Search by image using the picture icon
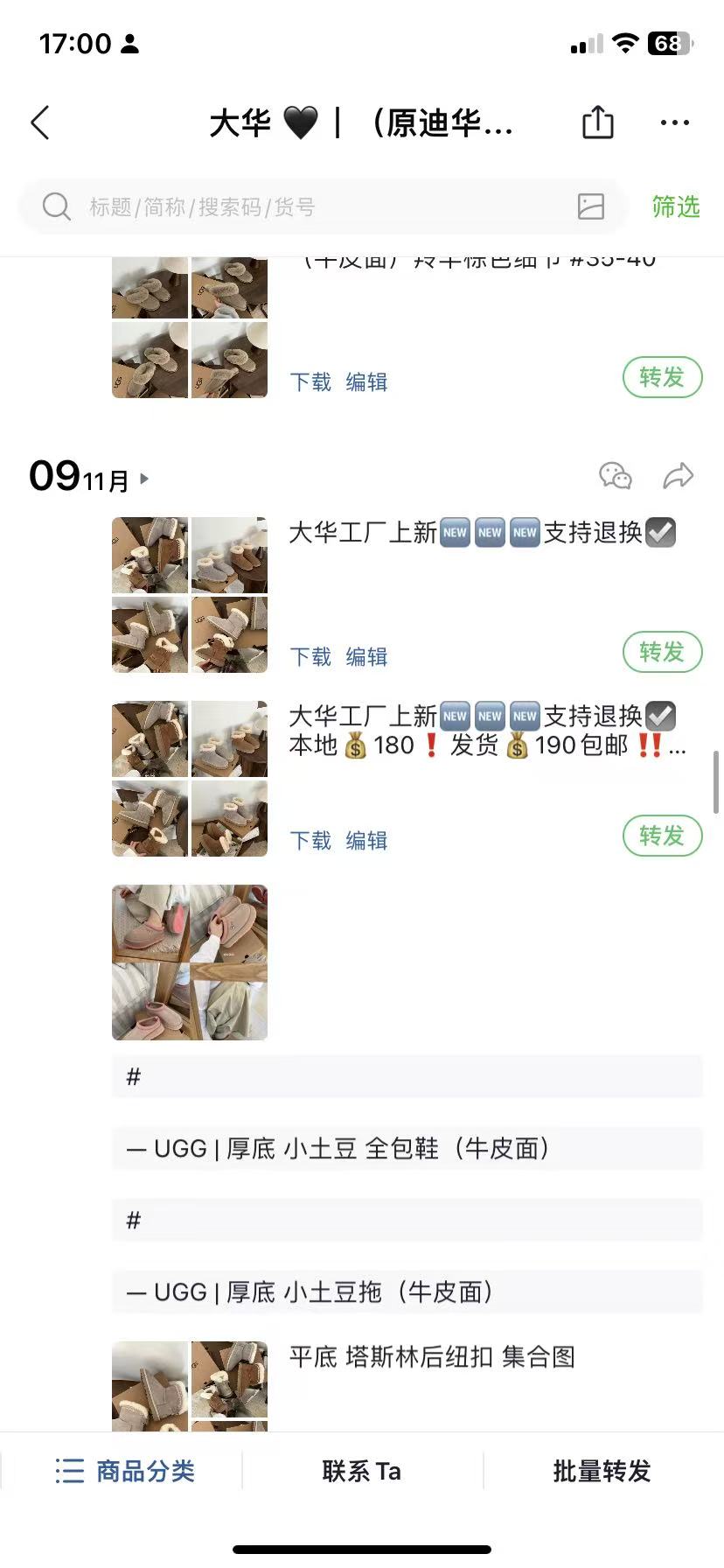 (591, 206)
